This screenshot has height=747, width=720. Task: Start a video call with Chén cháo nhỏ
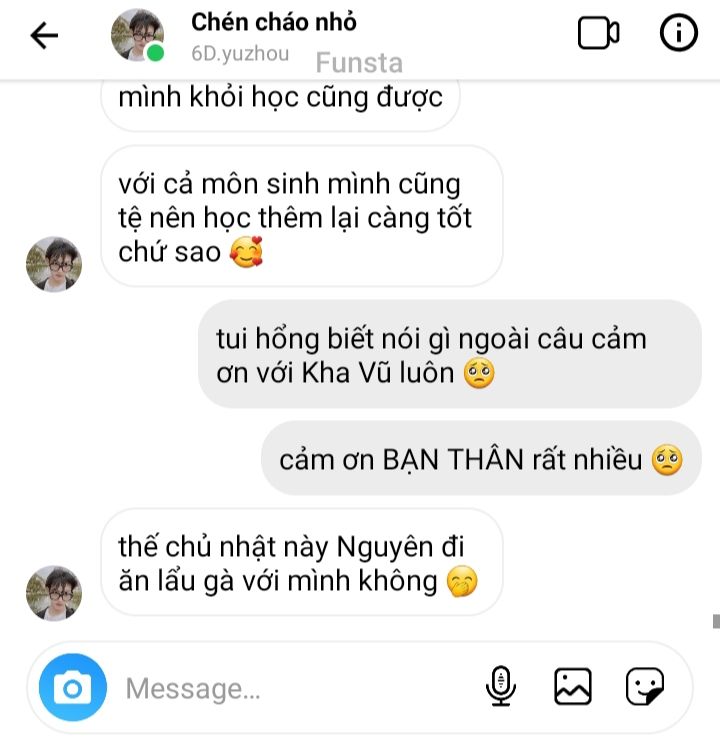pos(598,34)
